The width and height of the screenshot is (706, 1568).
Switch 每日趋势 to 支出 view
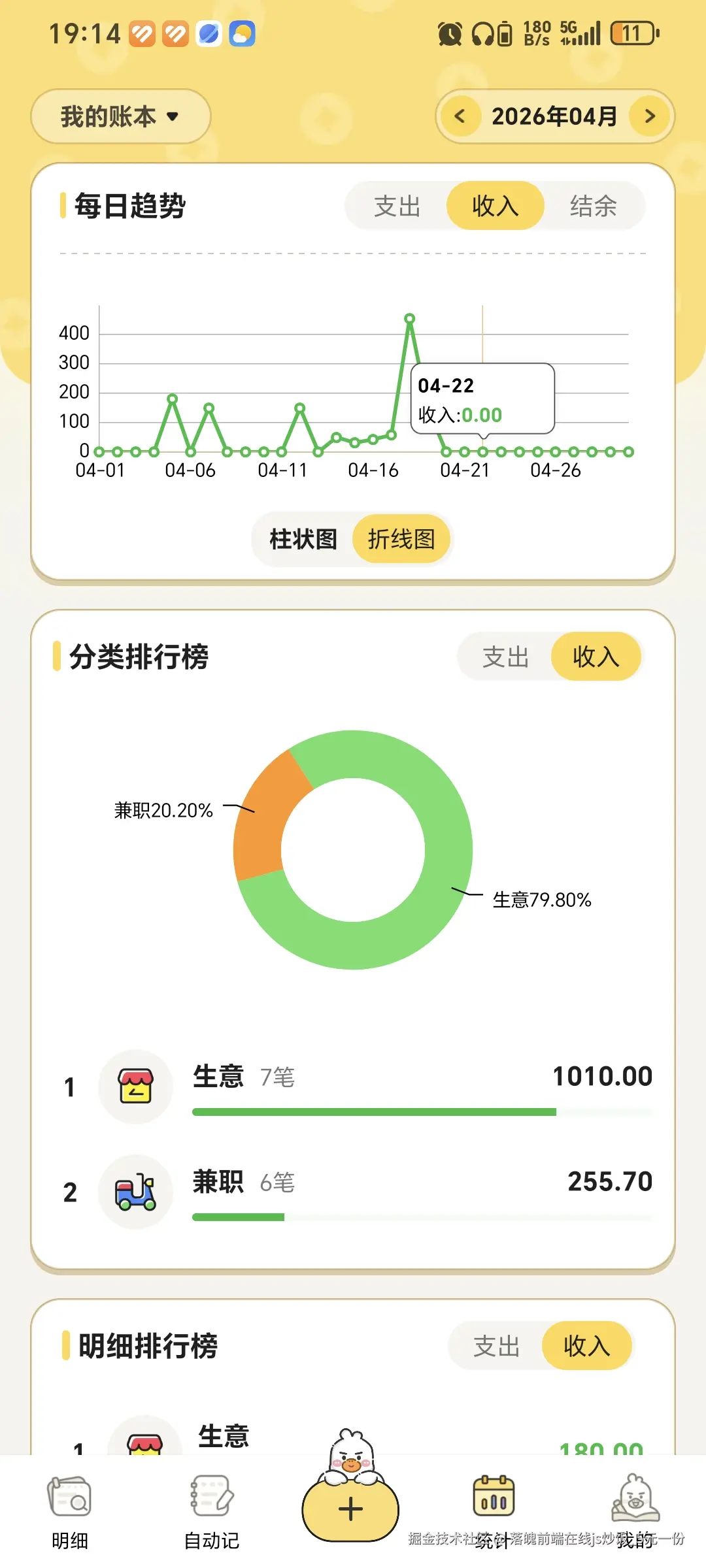(397, 206)
